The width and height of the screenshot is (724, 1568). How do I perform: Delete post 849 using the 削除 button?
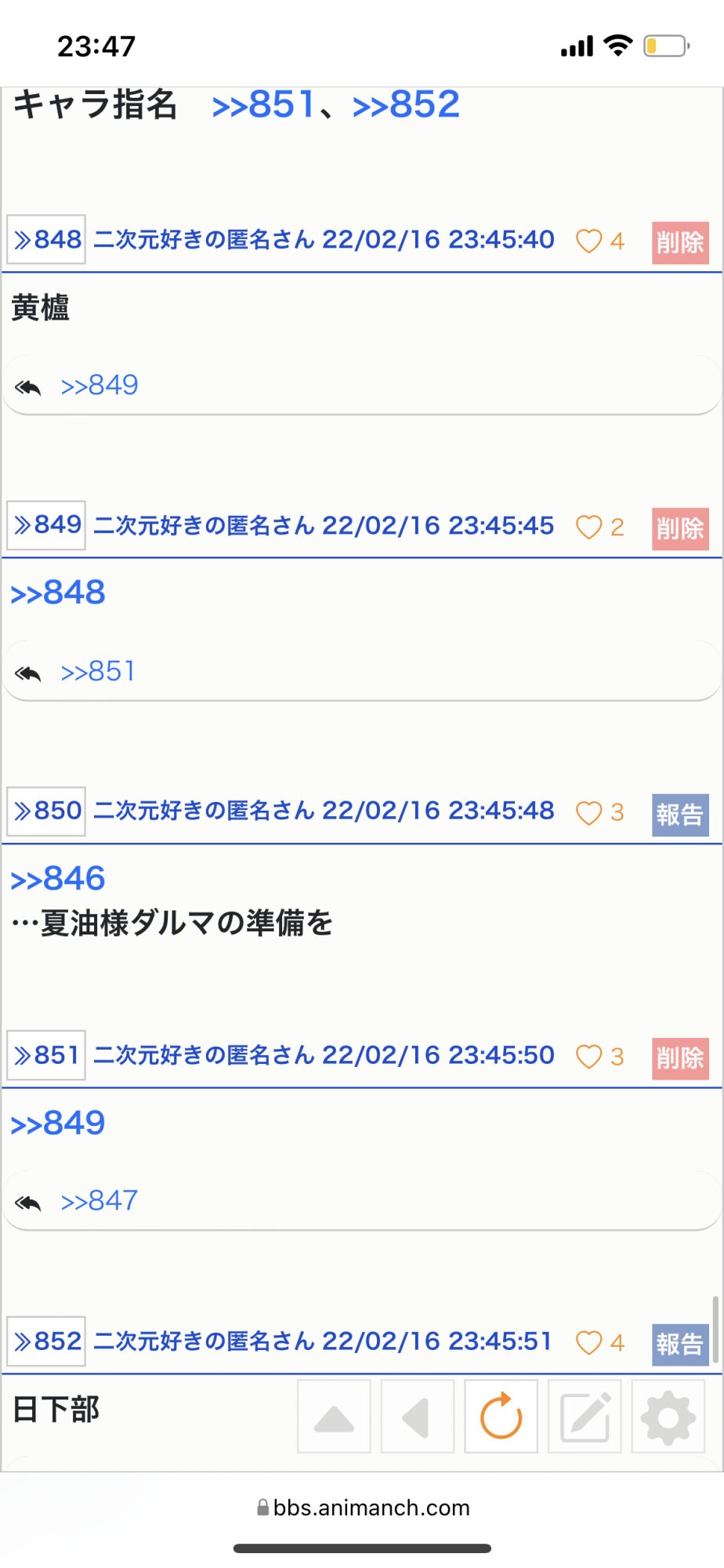[x=680, y=528]
